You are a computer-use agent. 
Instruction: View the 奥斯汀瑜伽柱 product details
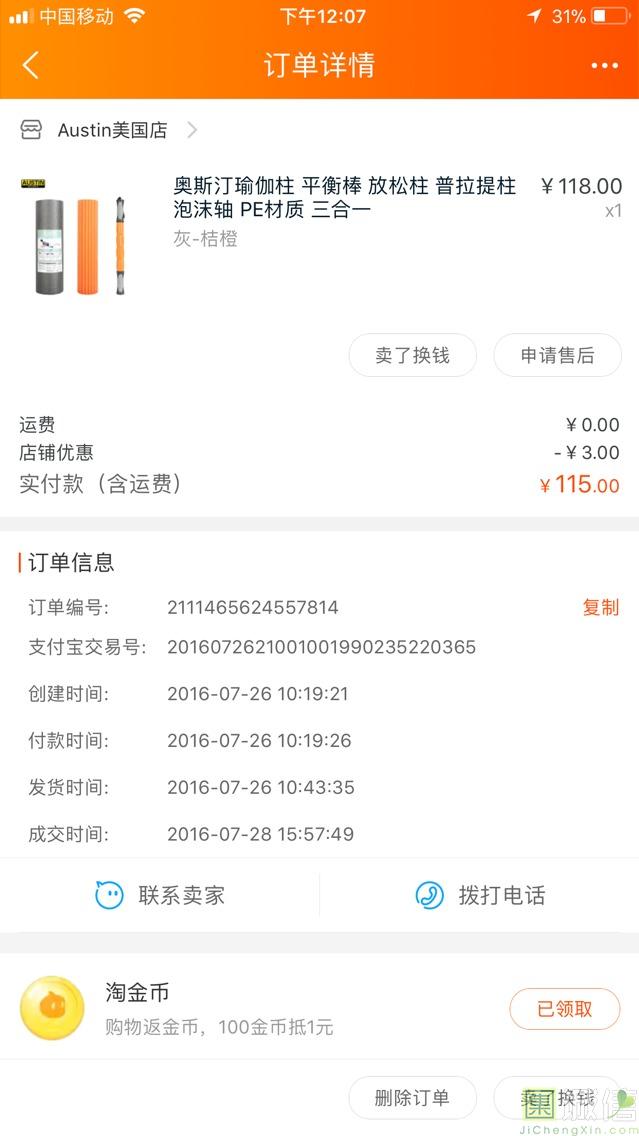(344, 198)
